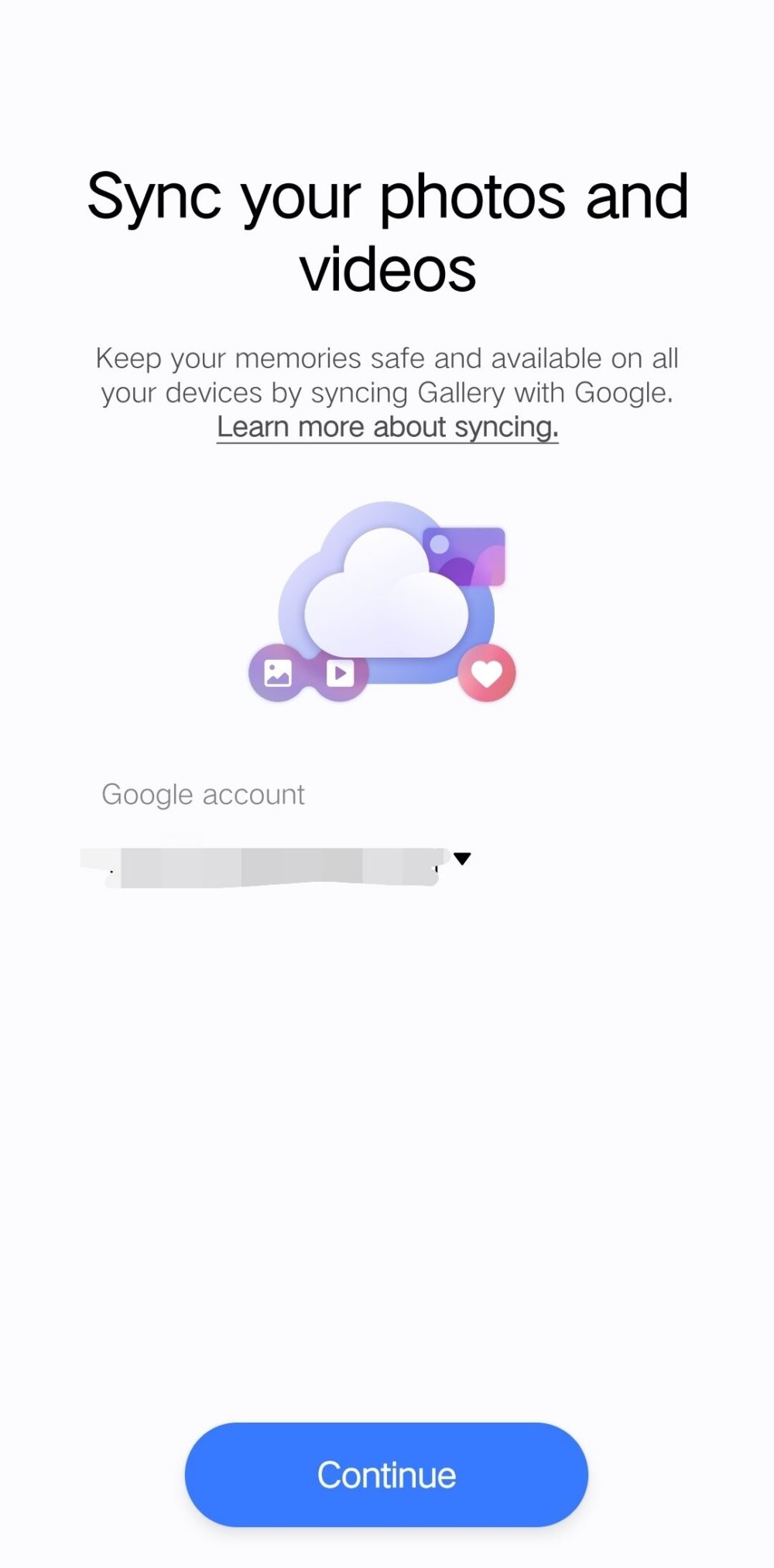Open the Learn more about syncing link
Screen dimensions: 774x1568
click(387, 427)
